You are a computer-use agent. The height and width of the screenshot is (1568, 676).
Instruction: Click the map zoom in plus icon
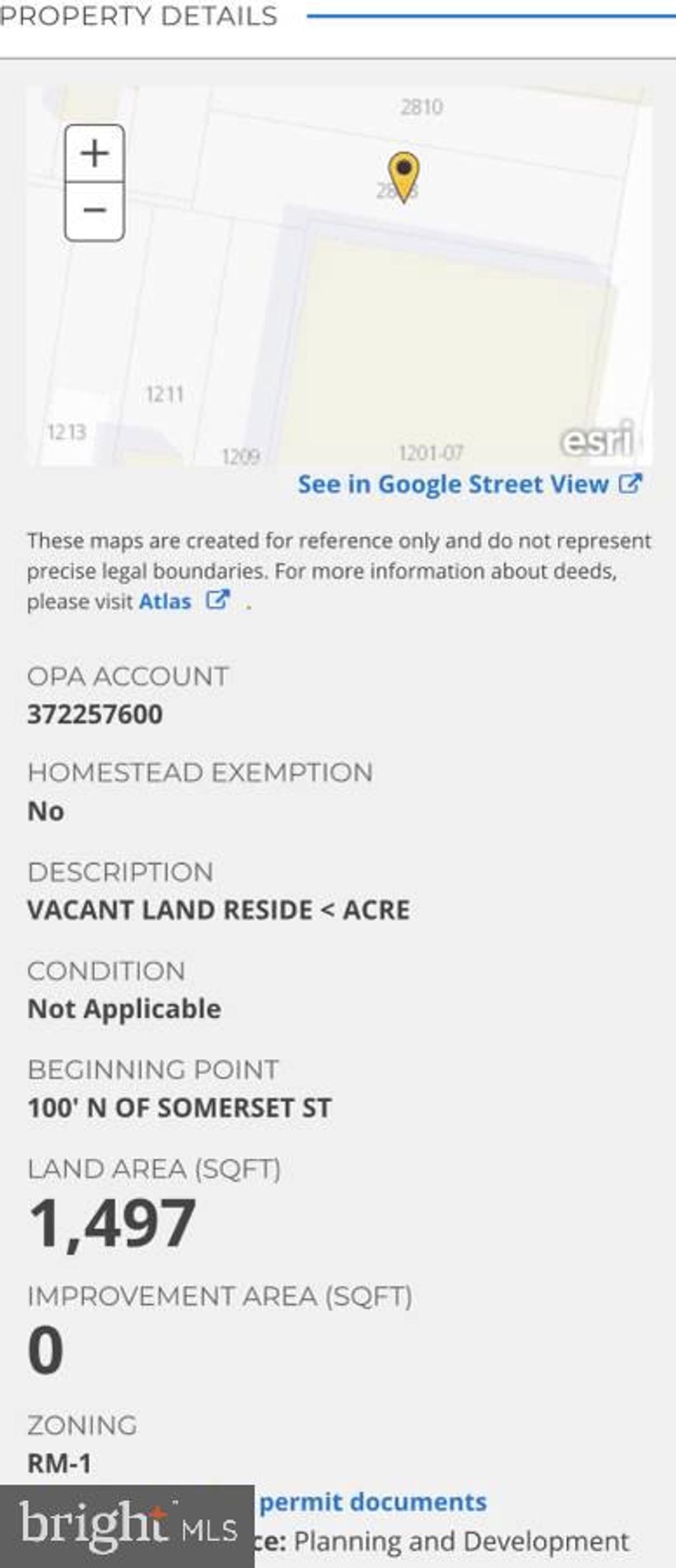coord(94,153)
